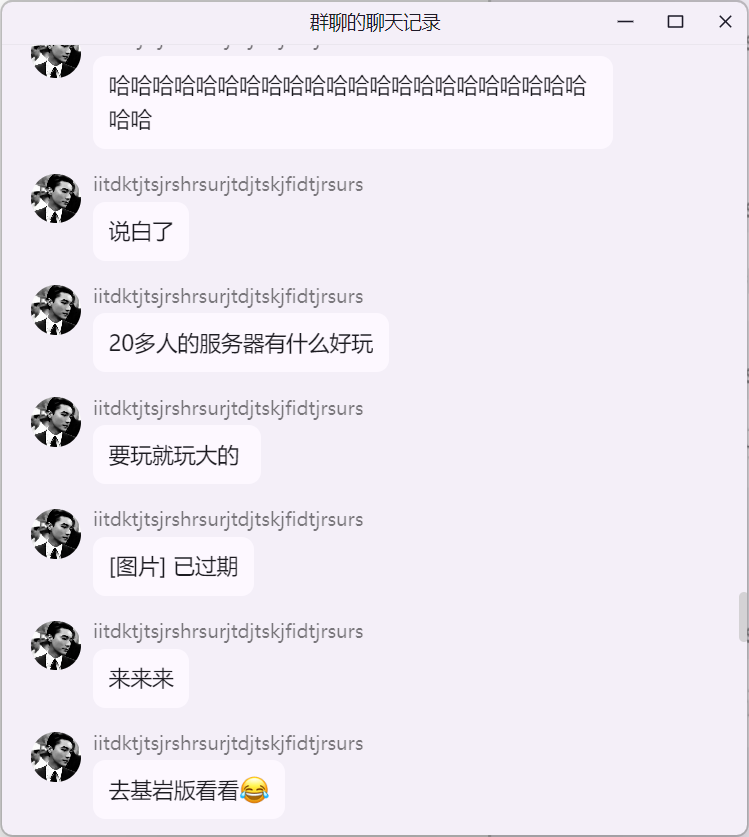
Task: Open sender avatar beside the 要玩就玩大的 message
Action: 56,422
